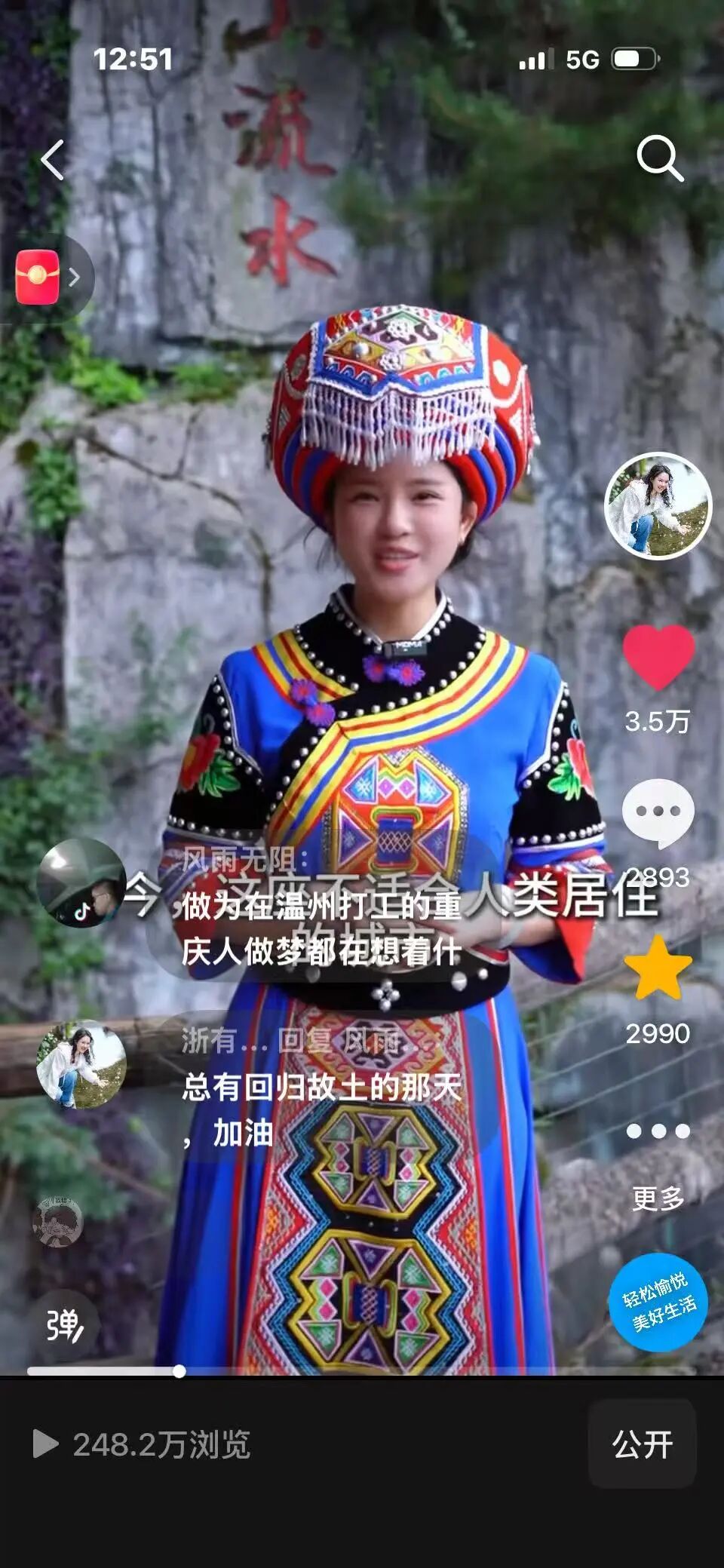Open search with the magnifier icon
Screen dimensions: 724x1568
[x=660, y=158]
